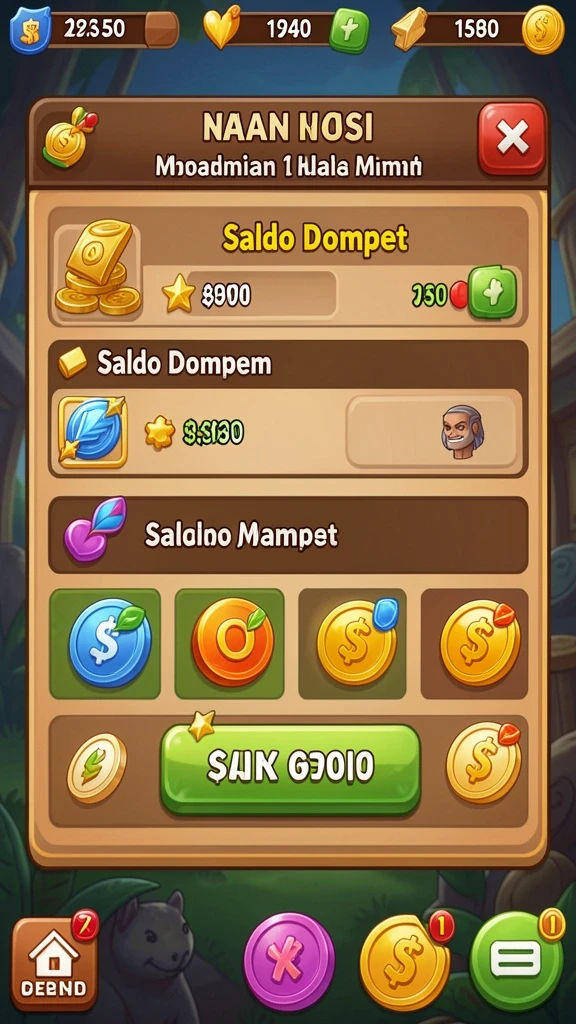This screenshot has height=1024, width=576.
Task: Select the orange coin tile
Action: point(229,643)
